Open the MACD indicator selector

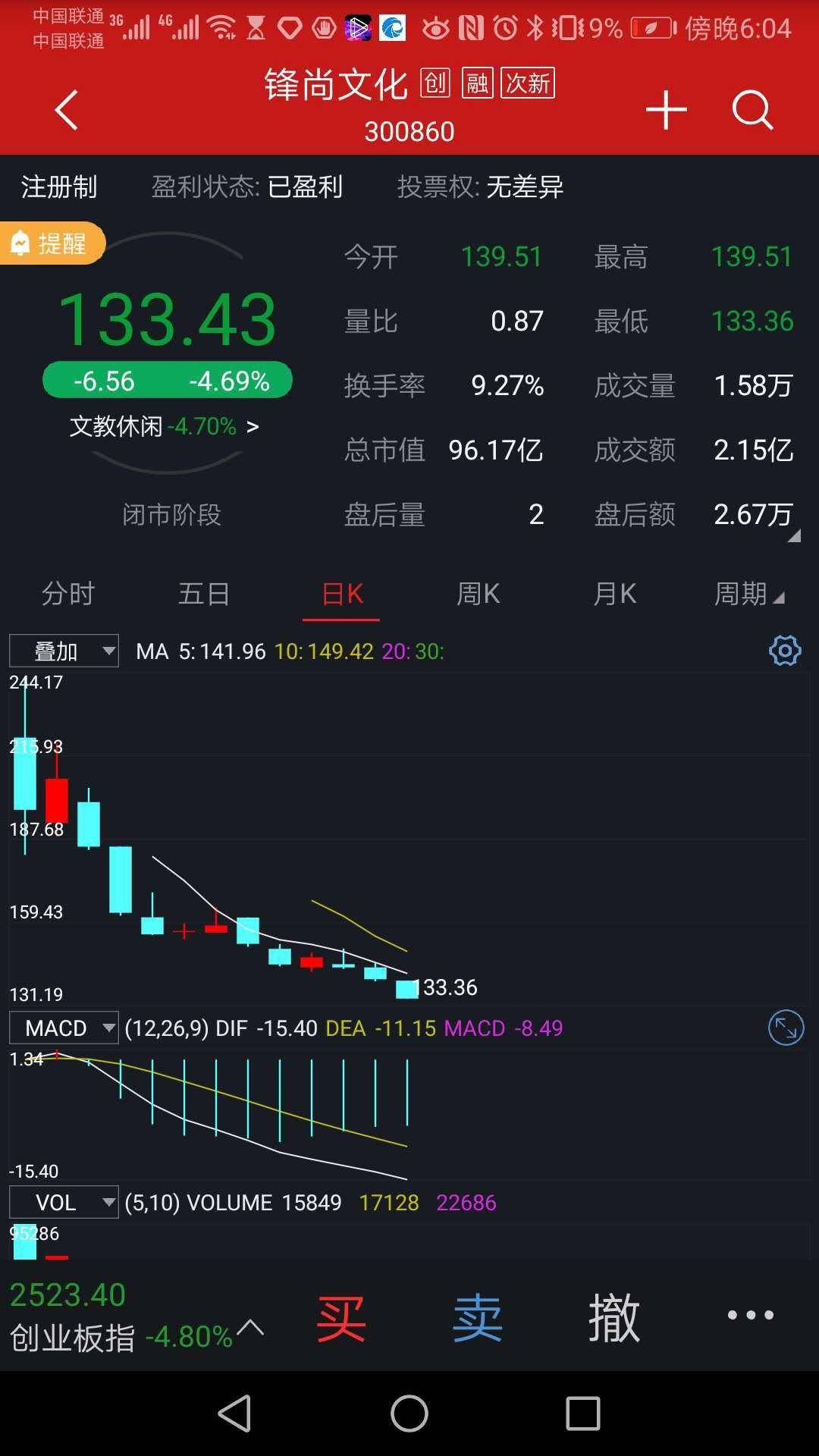[x=64, y=1028]
